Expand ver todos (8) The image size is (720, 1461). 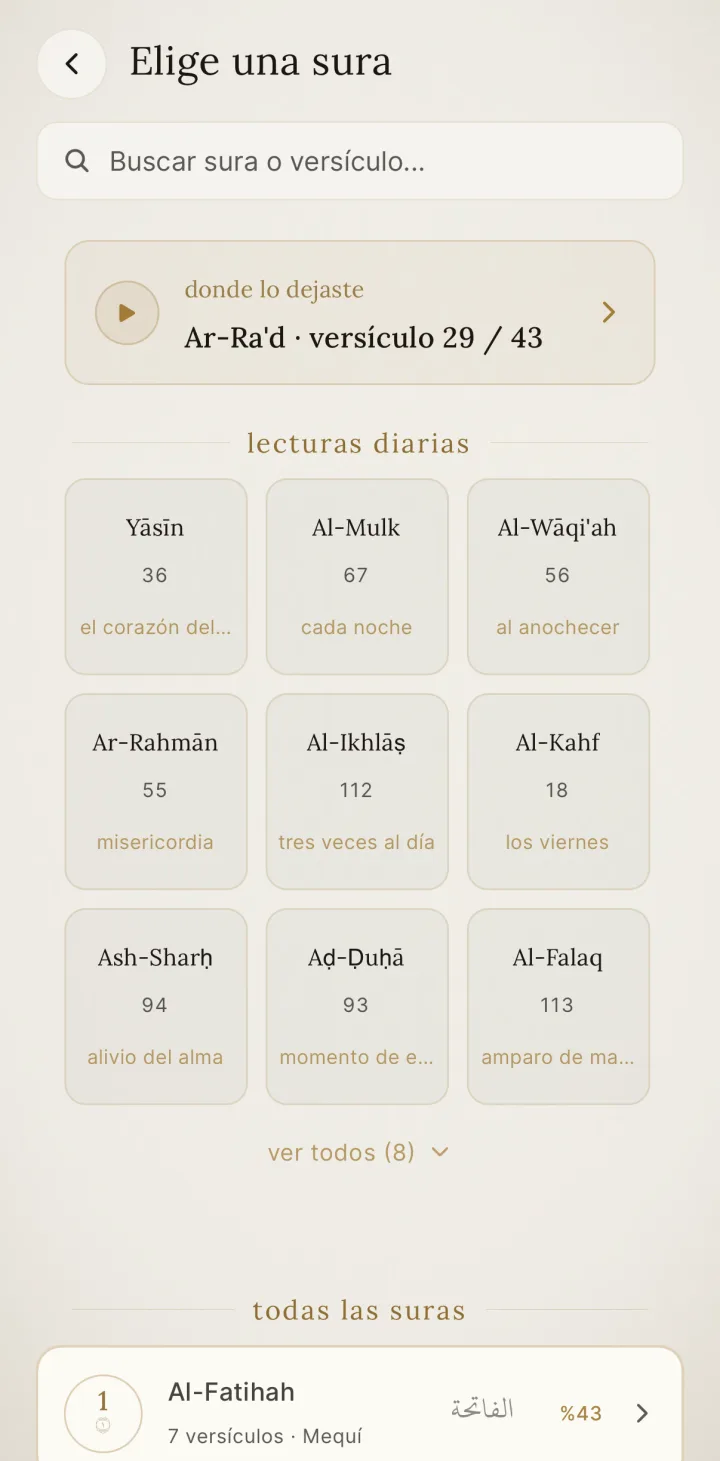(358, 1153)
